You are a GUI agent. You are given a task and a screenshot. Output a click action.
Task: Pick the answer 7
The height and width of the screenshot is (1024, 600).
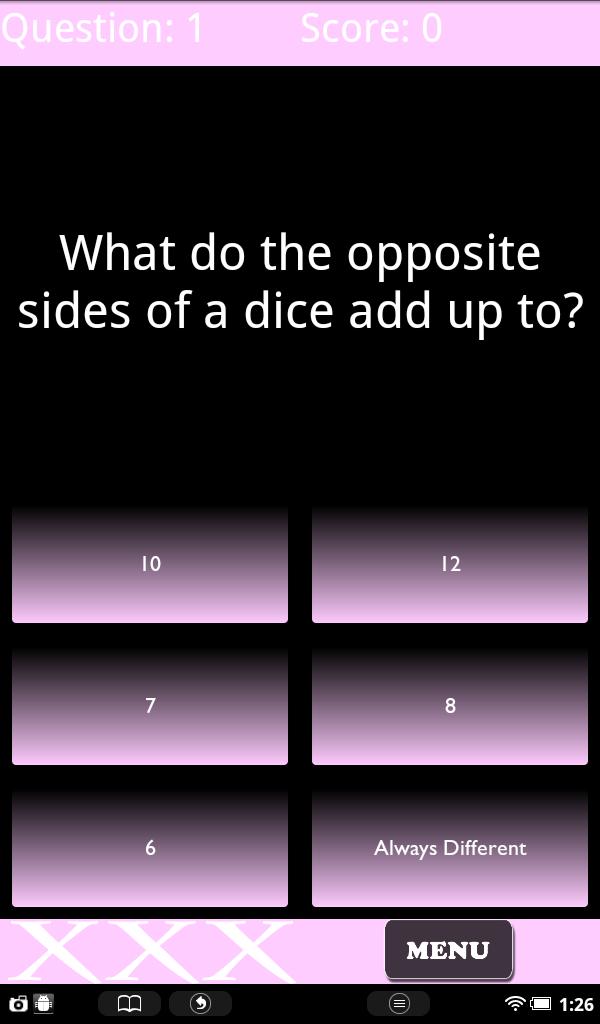pos(150,706)
